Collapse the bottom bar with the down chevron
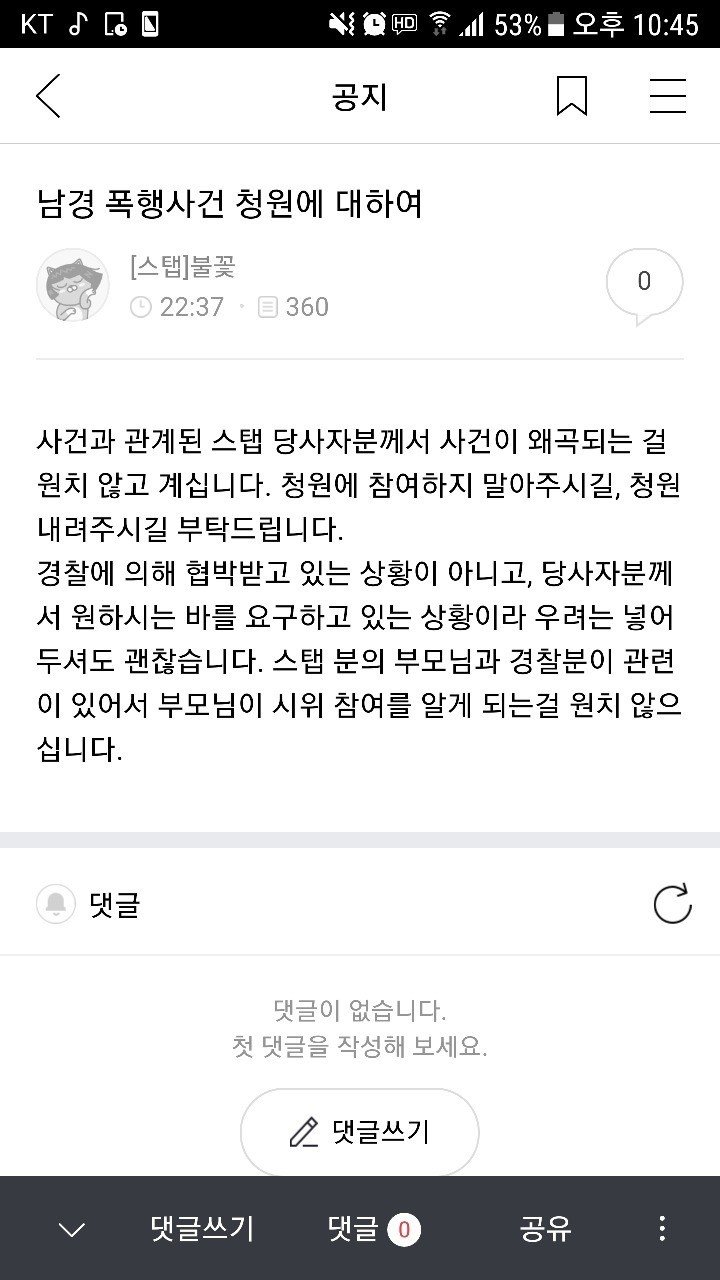720x1280 pixels. pos(72,1229)
